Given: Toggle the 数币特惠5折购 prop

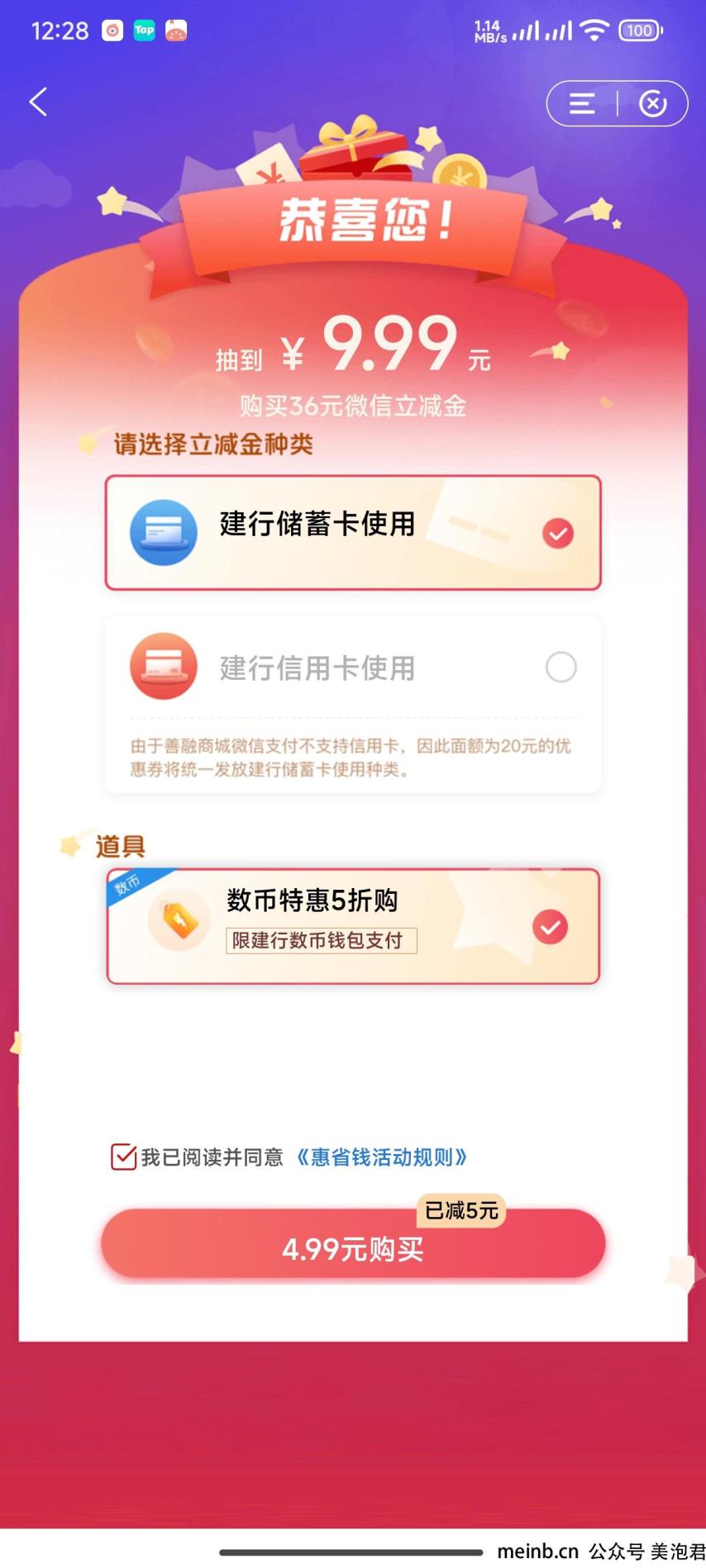Looking at the screenshot, I should click(x=353, y=926).
